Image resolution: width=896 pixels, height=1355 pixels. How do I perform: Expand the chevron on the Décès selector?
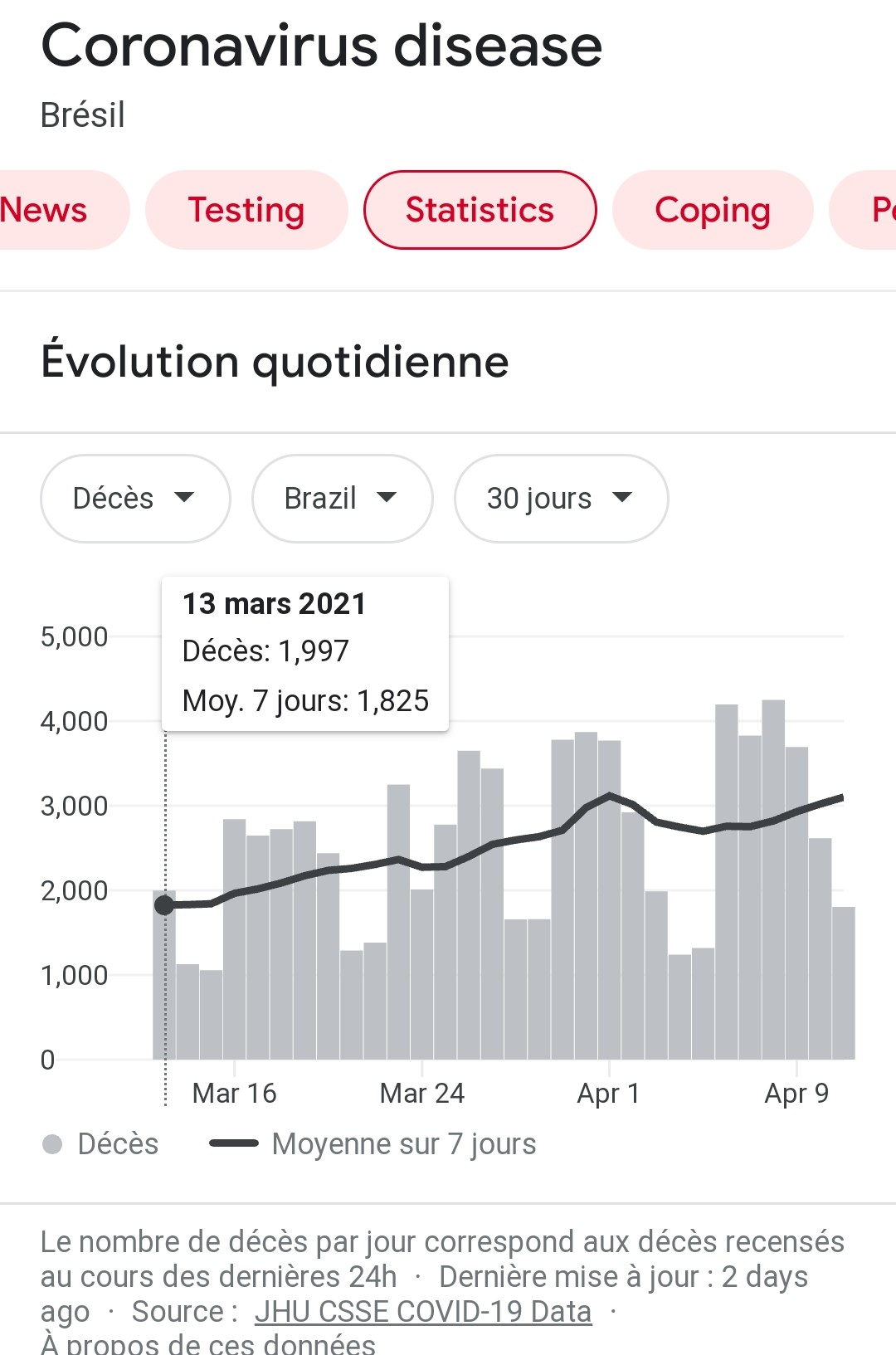184,498
